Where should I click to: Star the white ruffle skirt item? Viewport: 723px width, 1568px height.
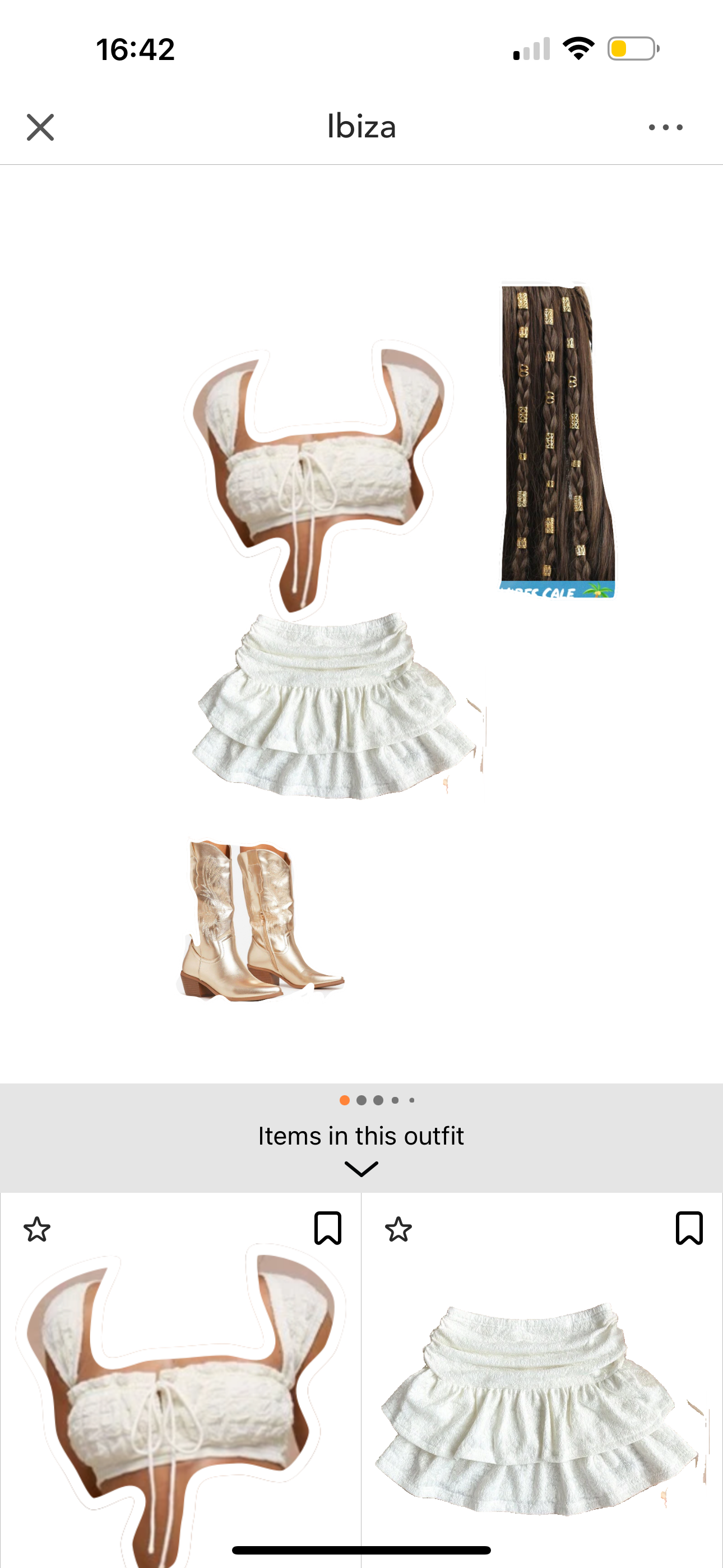(398, 1229)
